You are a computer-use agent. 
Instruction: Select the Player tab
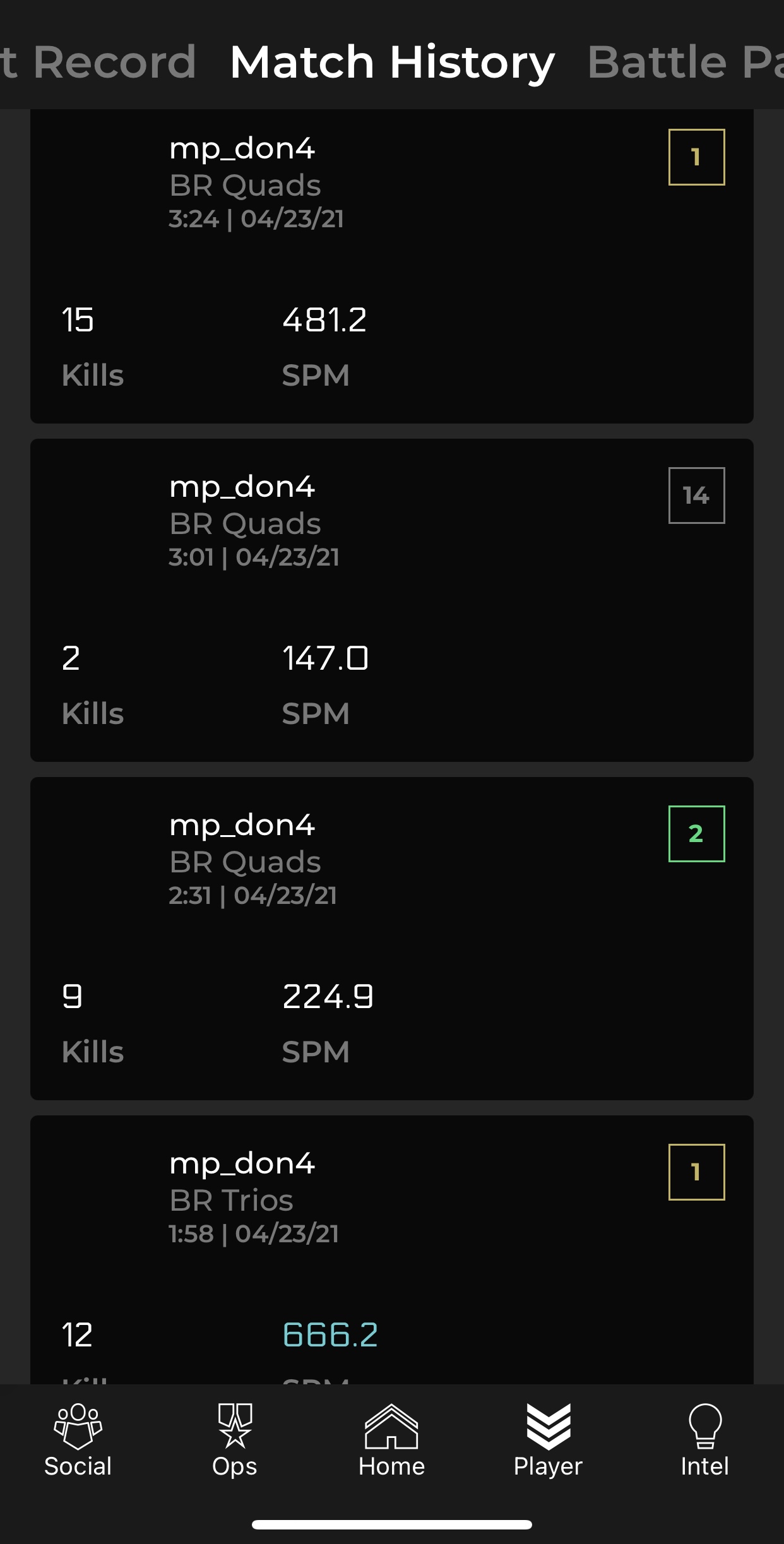pos(548,1440)
